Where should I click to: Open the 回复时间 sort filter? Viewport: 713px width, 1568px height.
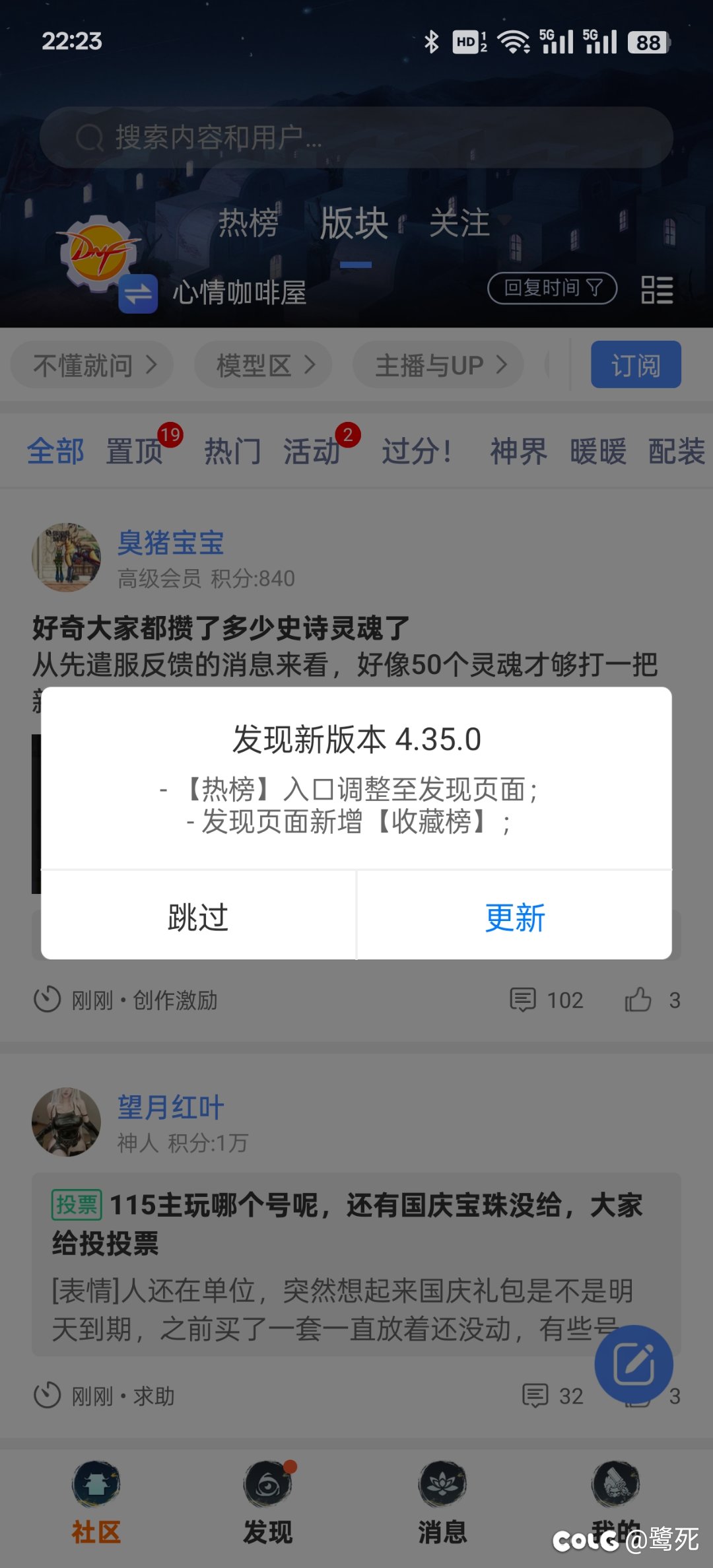pyautogui.click(x=553, y=288)
